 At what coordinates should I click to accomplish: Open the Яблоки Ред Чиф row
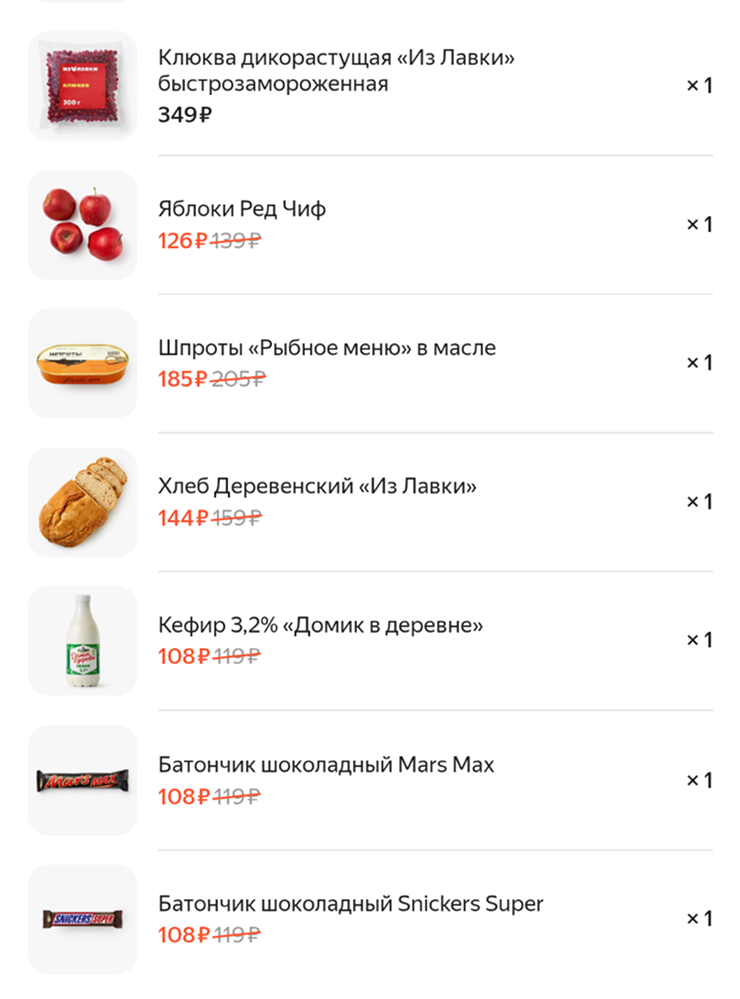pos(242,210)
